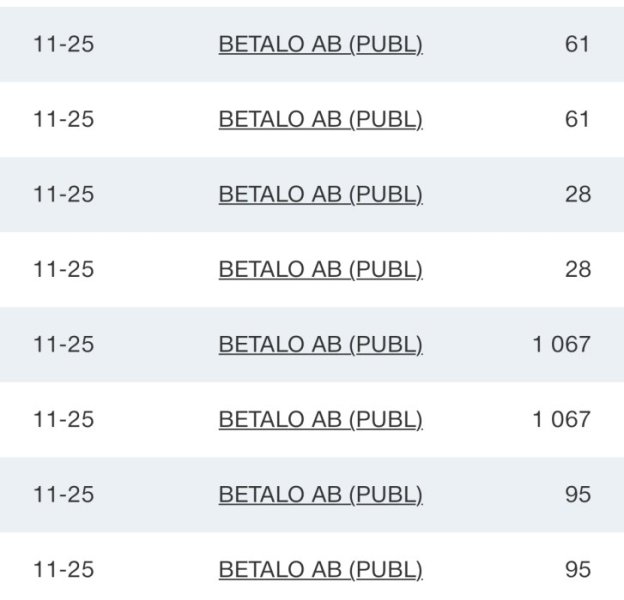Open BETALO AB link in first row showing 61

coord(320,45)
